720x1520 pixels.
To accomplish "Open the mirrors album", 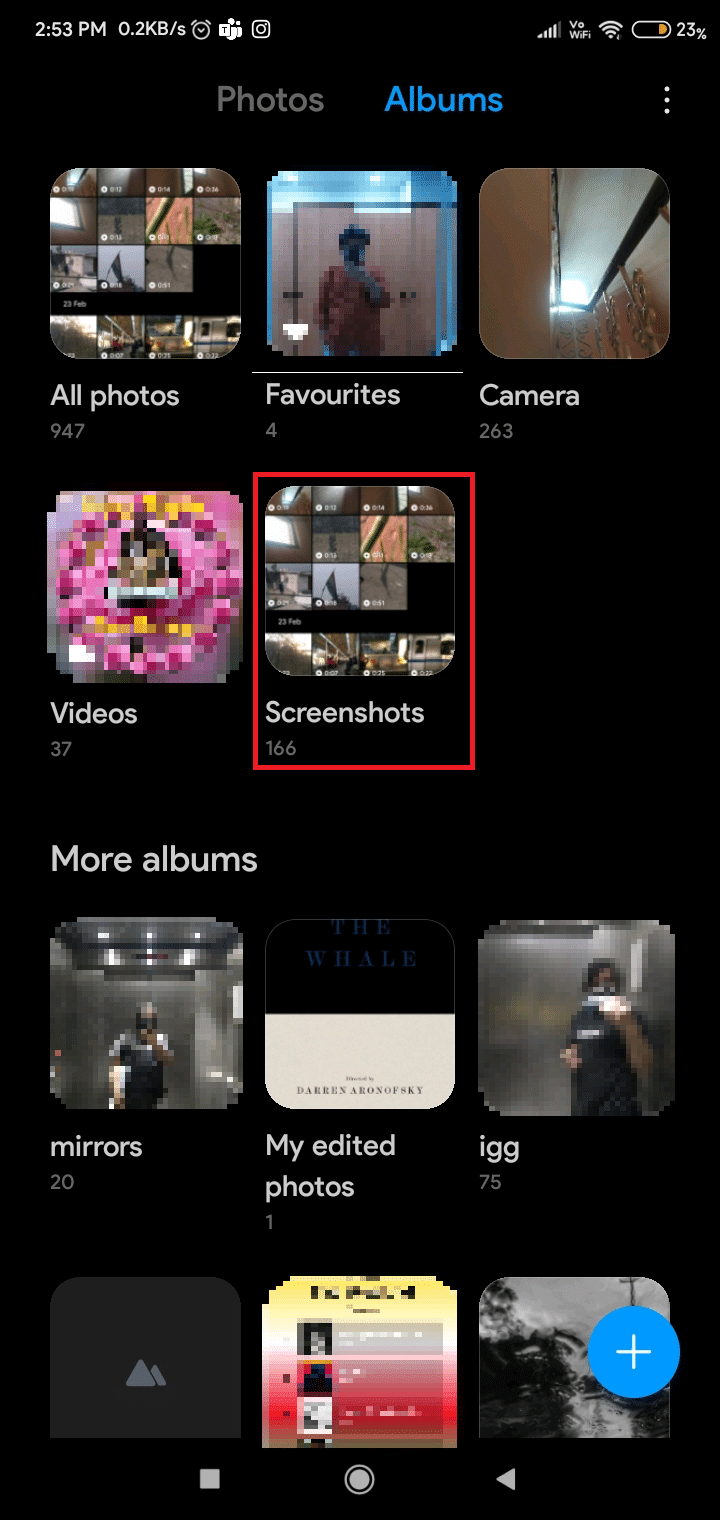I will (145, 1014).
